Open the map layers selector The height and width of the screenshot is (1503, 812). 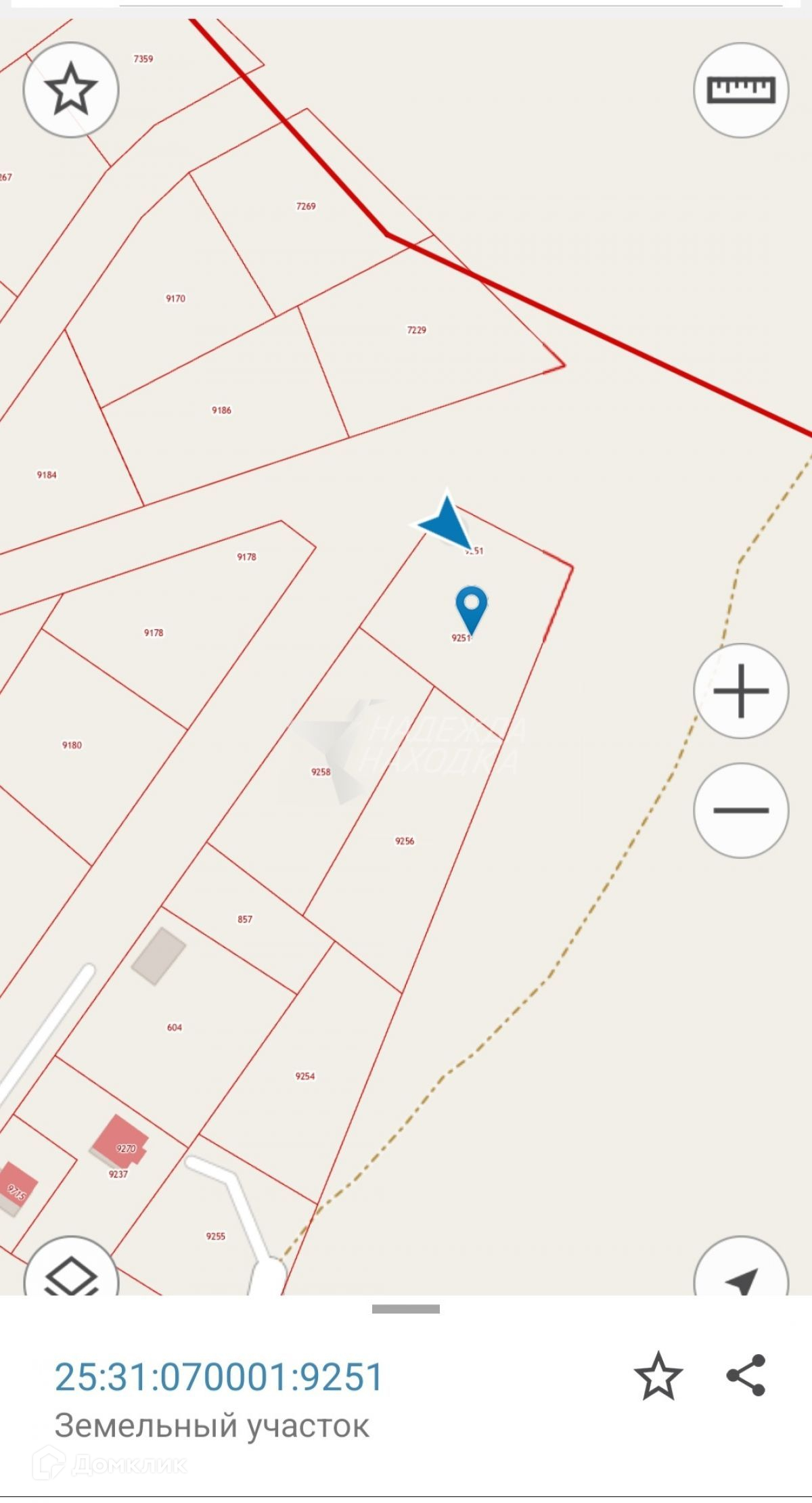pyautogui.click(x=71, y=1274)
